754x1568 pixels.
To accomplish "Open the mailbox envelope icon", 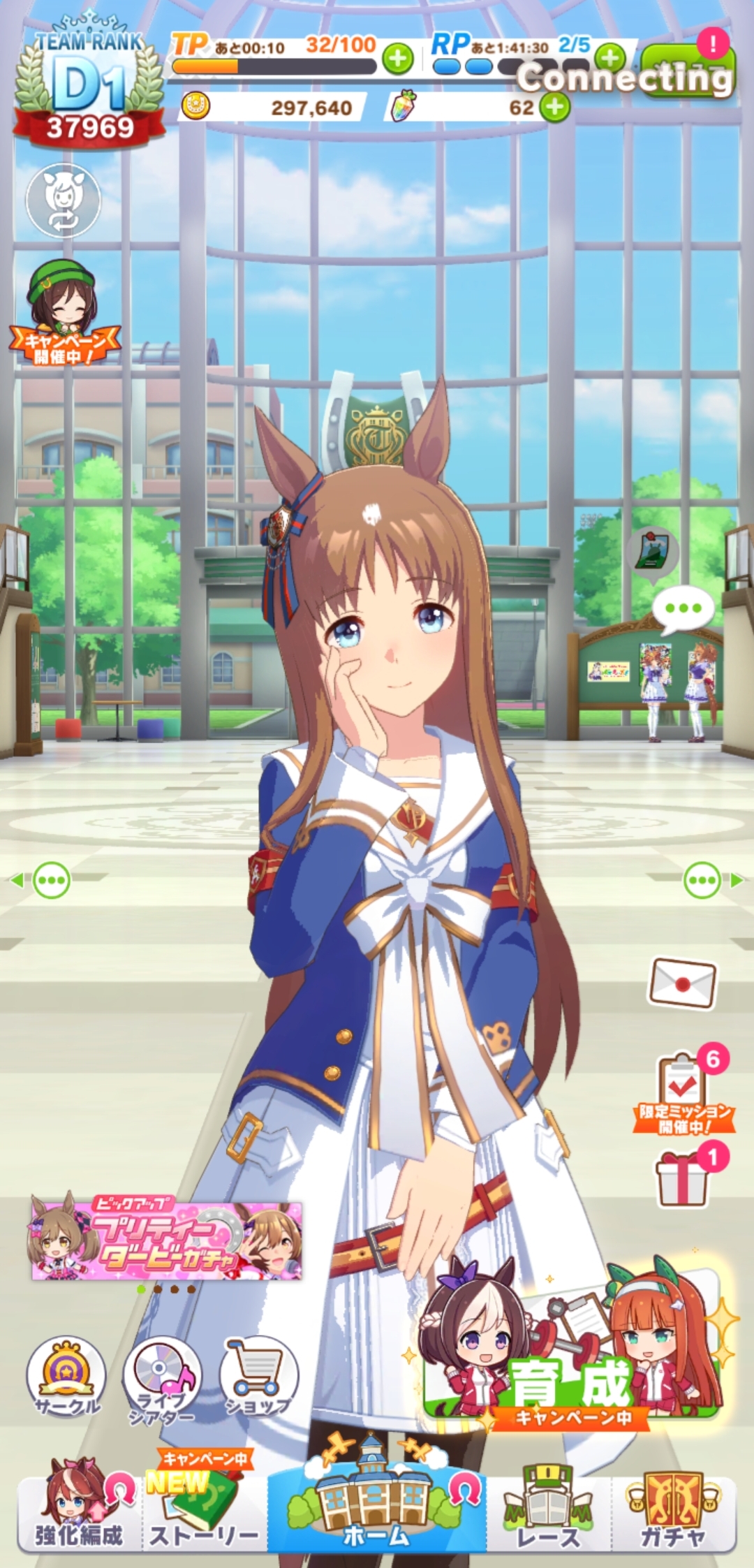I will click(x=682, y=983).
